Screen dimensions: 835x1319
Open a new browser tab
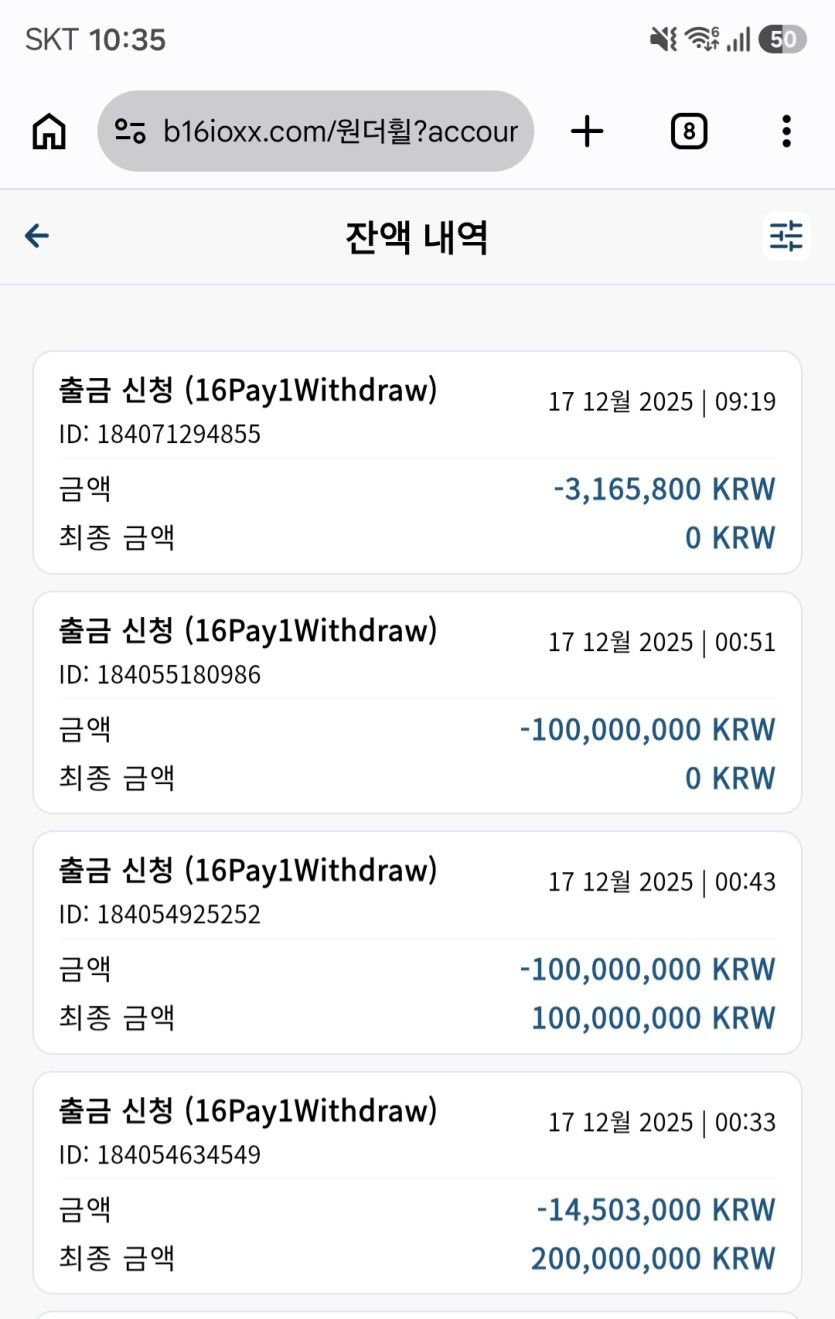[x=587, y=131]
